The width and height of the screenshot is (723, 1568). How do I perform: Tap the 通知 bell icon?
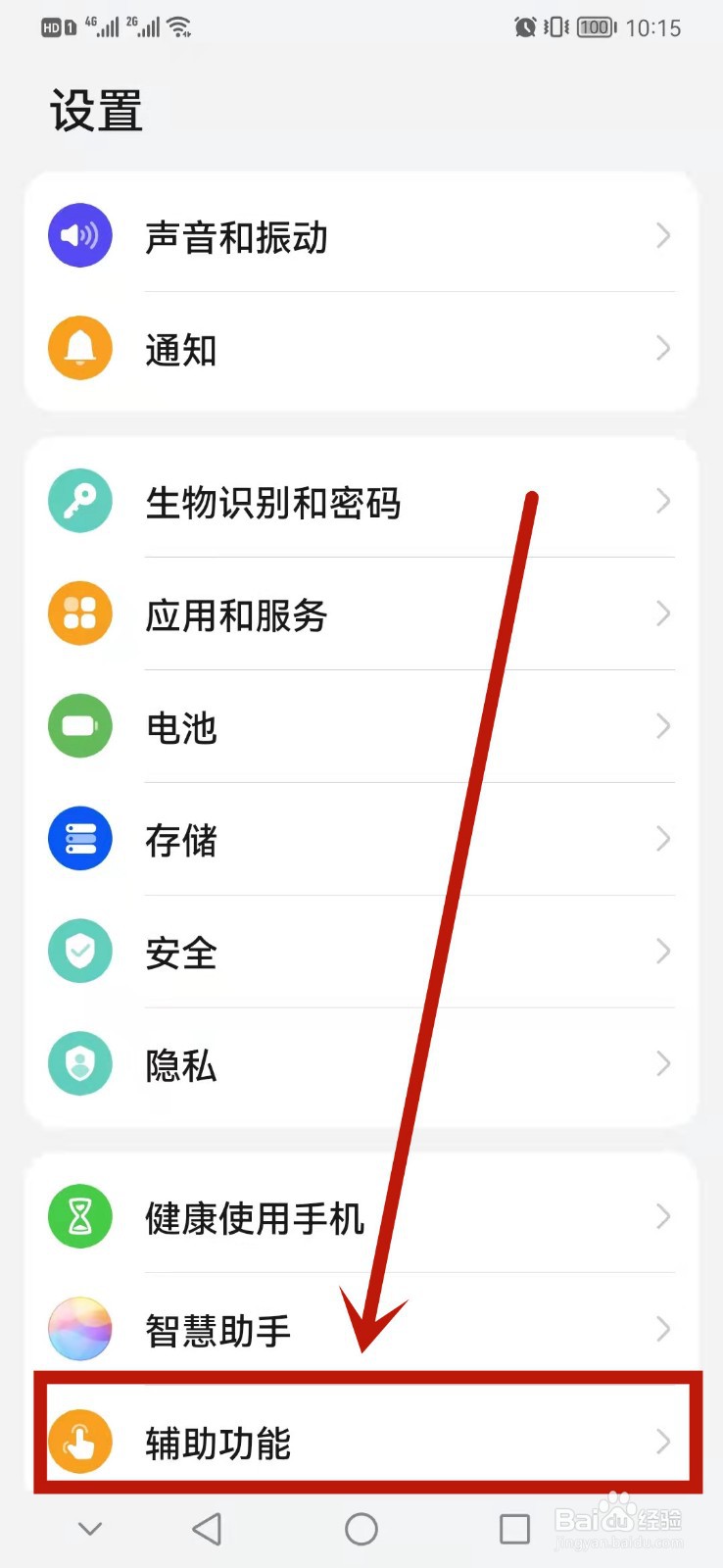pyautogui.click(x=79, y=348)
